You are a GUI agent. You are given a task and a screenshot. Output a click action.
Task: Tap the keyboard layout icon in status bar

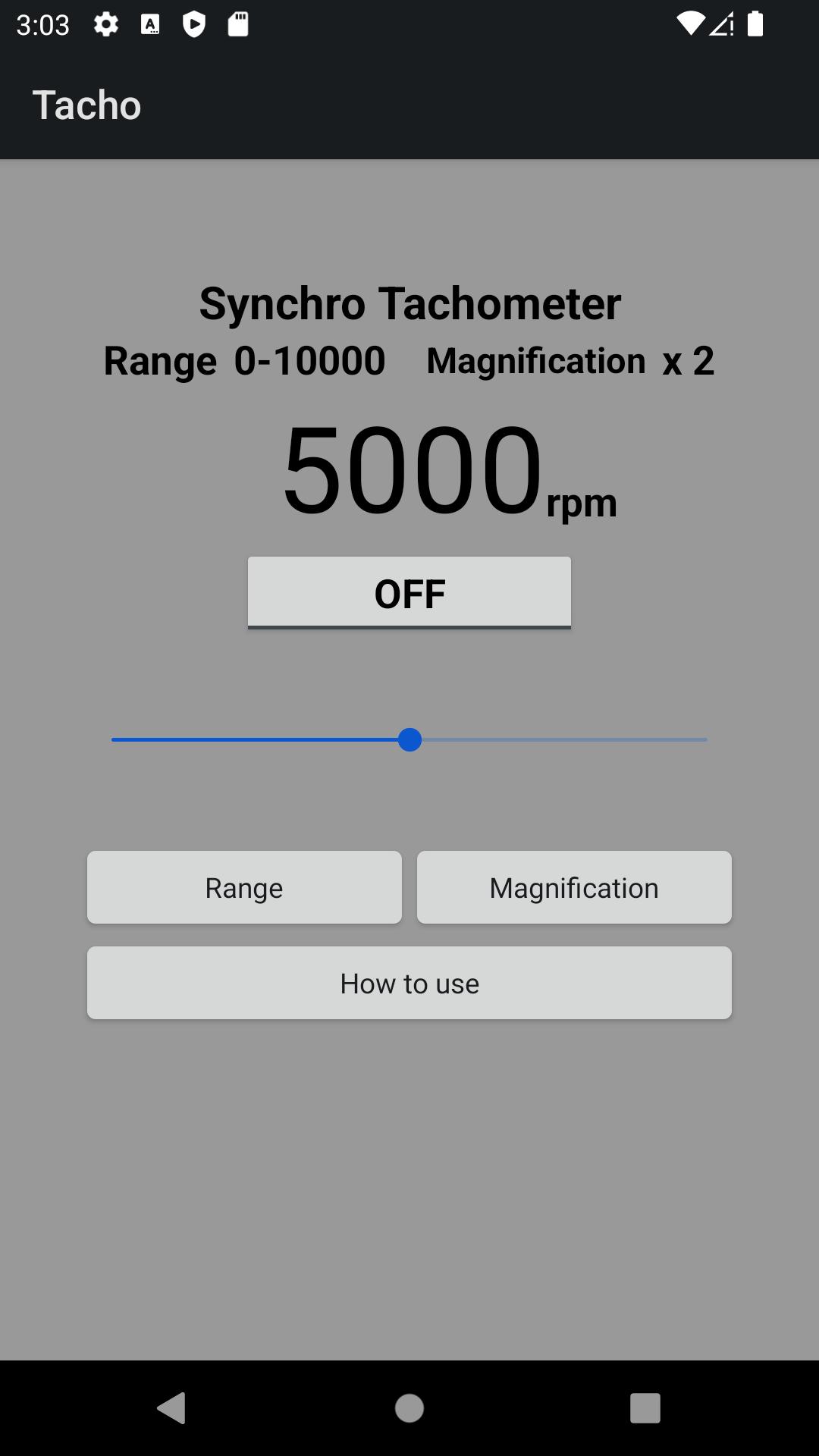tap(149, 25)
